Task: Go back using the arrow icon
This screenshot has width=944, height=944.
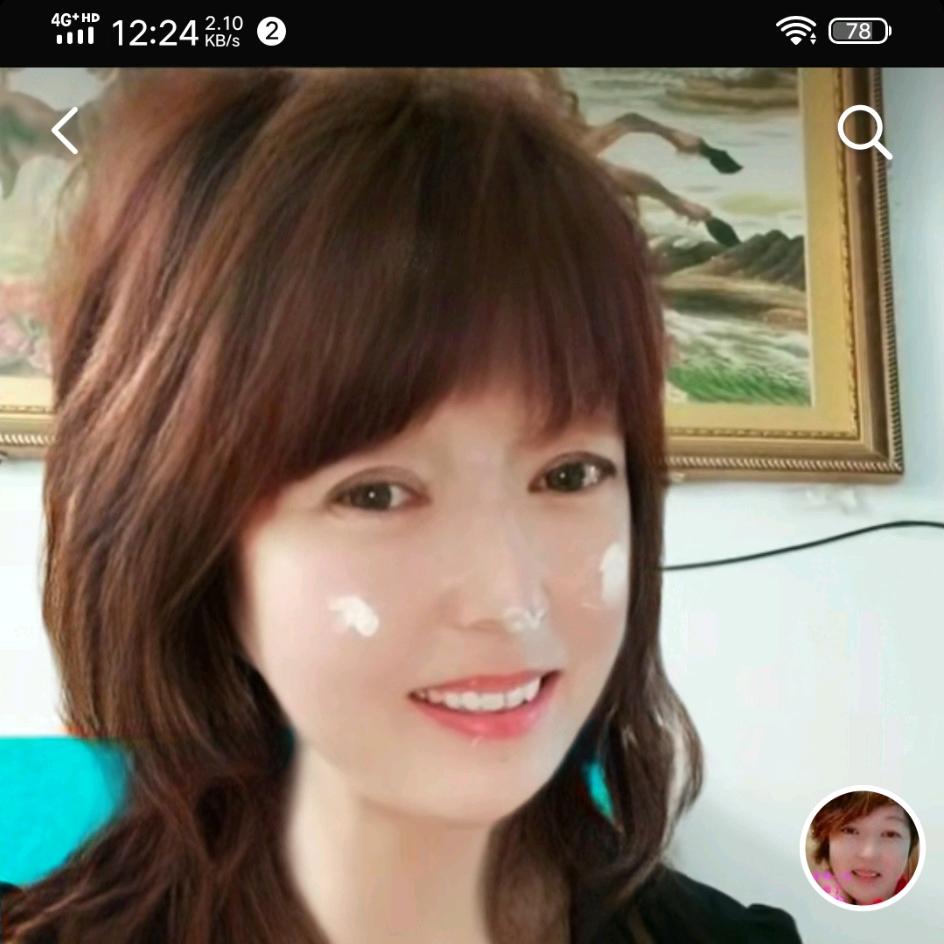Action: (x=66, y=131)
